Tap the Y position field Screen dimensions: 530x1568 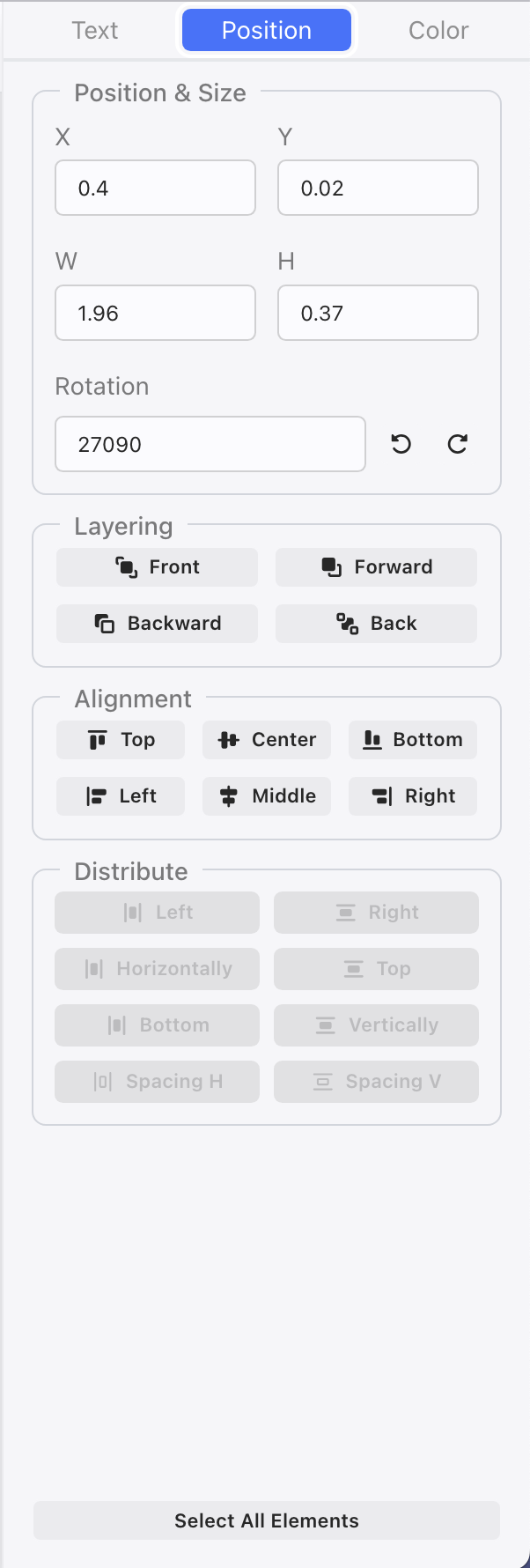point(378,188)
